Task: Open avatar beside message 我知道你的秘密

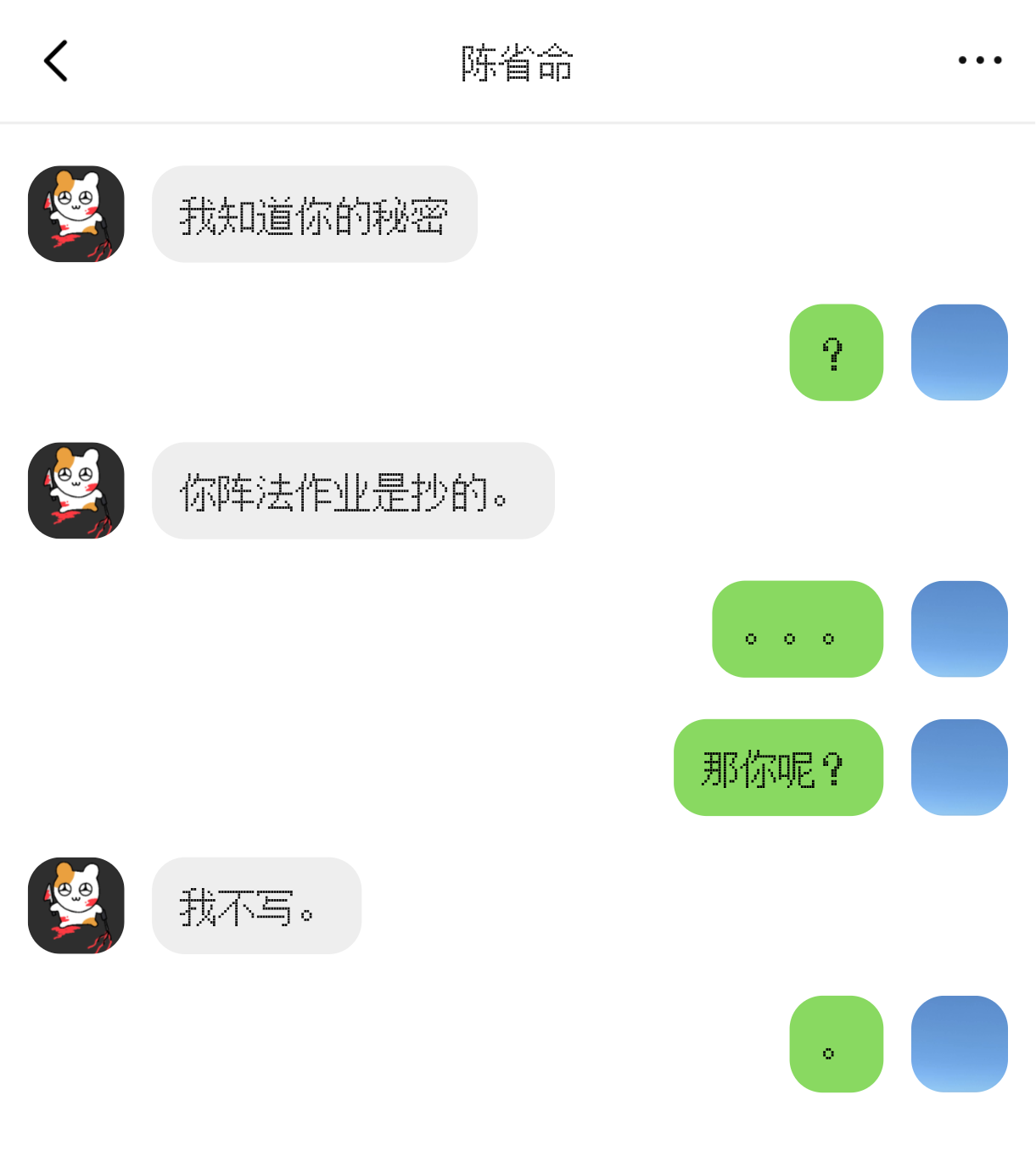Action: tap(76, 214)
